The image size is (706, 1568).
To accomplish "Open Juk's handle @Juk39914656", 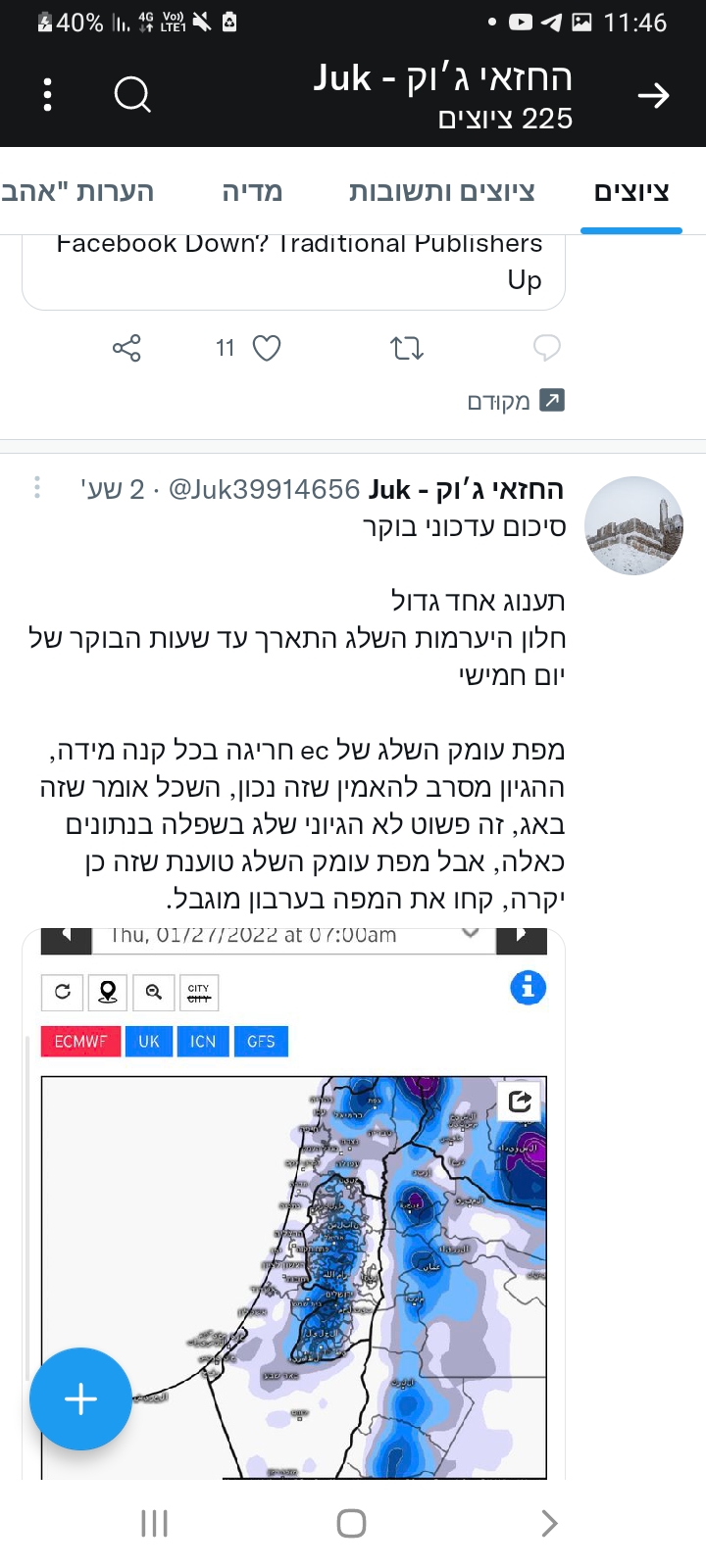I will click(x=264, y=489).
